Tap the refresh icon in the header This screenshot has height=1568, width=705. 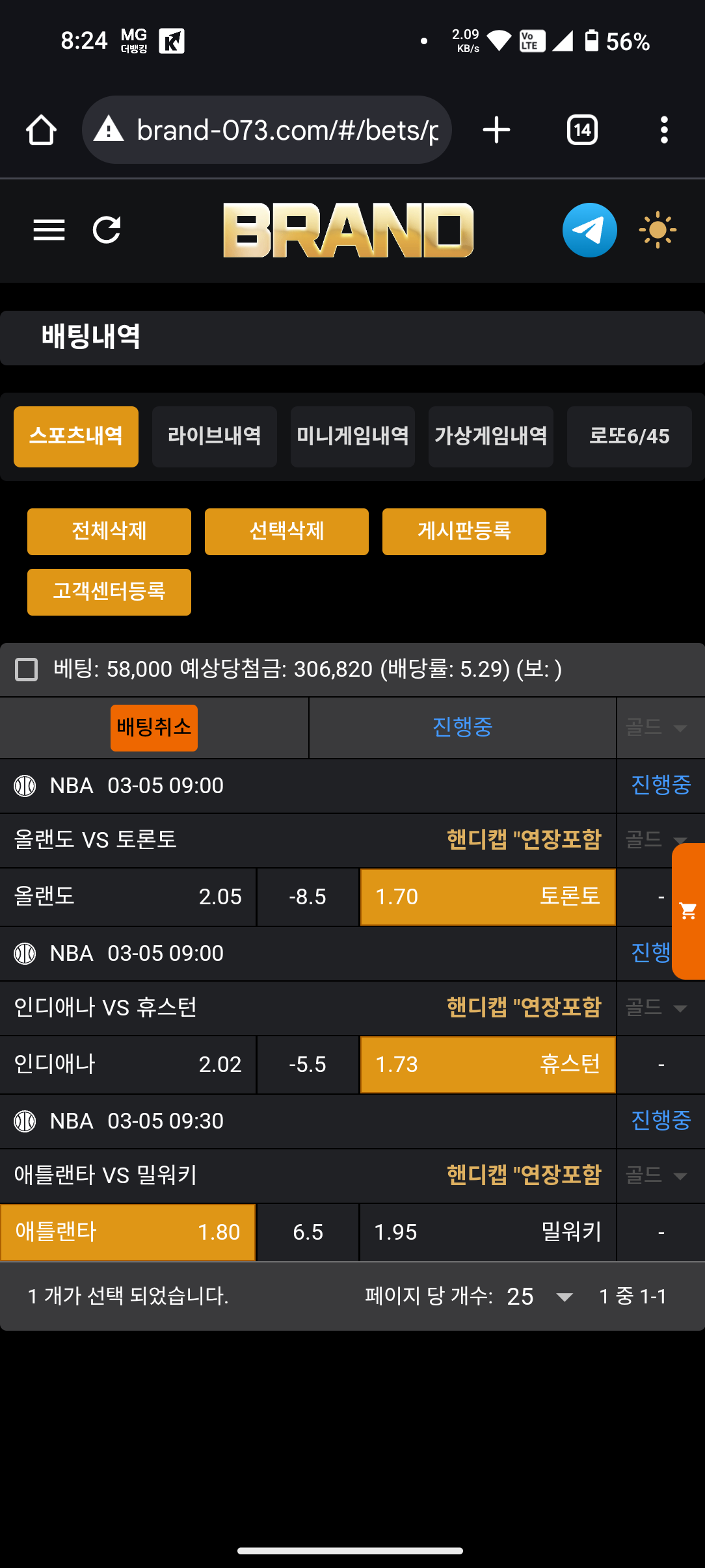[107, 230]
